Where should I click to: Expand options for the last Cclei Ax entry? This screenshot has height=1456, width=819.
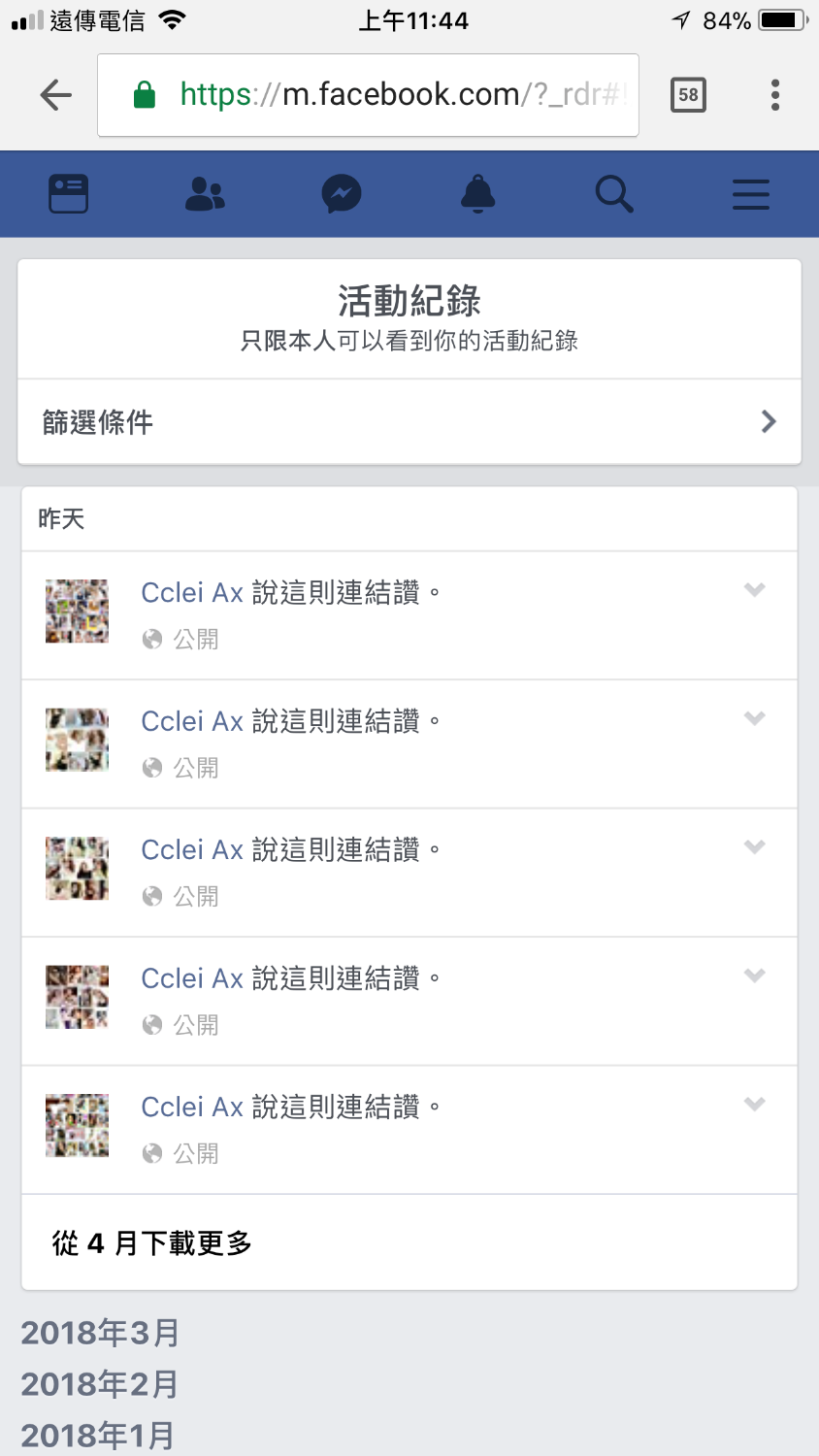[x=754, y=1104]
